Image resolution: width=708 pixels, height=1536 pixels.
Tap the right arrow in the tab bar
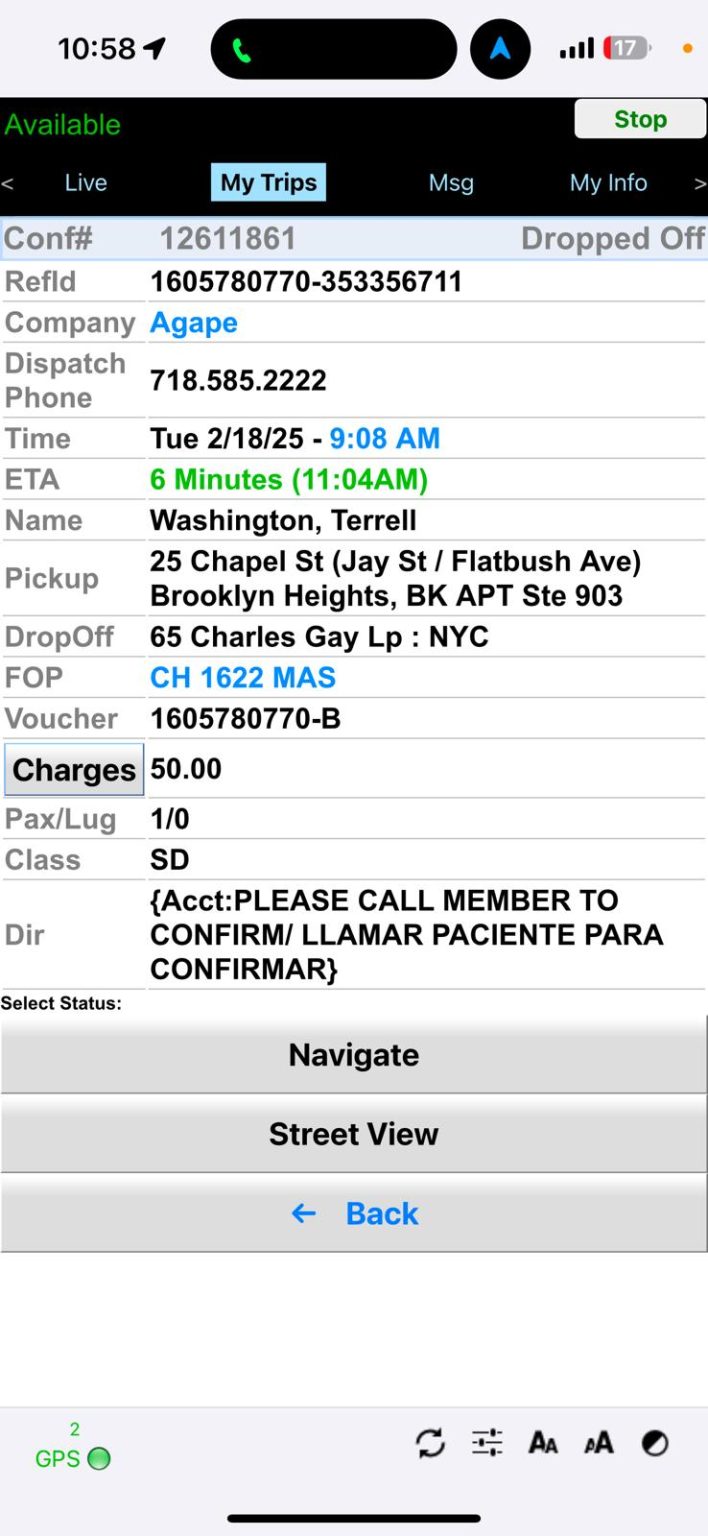[x=699, y=183]
